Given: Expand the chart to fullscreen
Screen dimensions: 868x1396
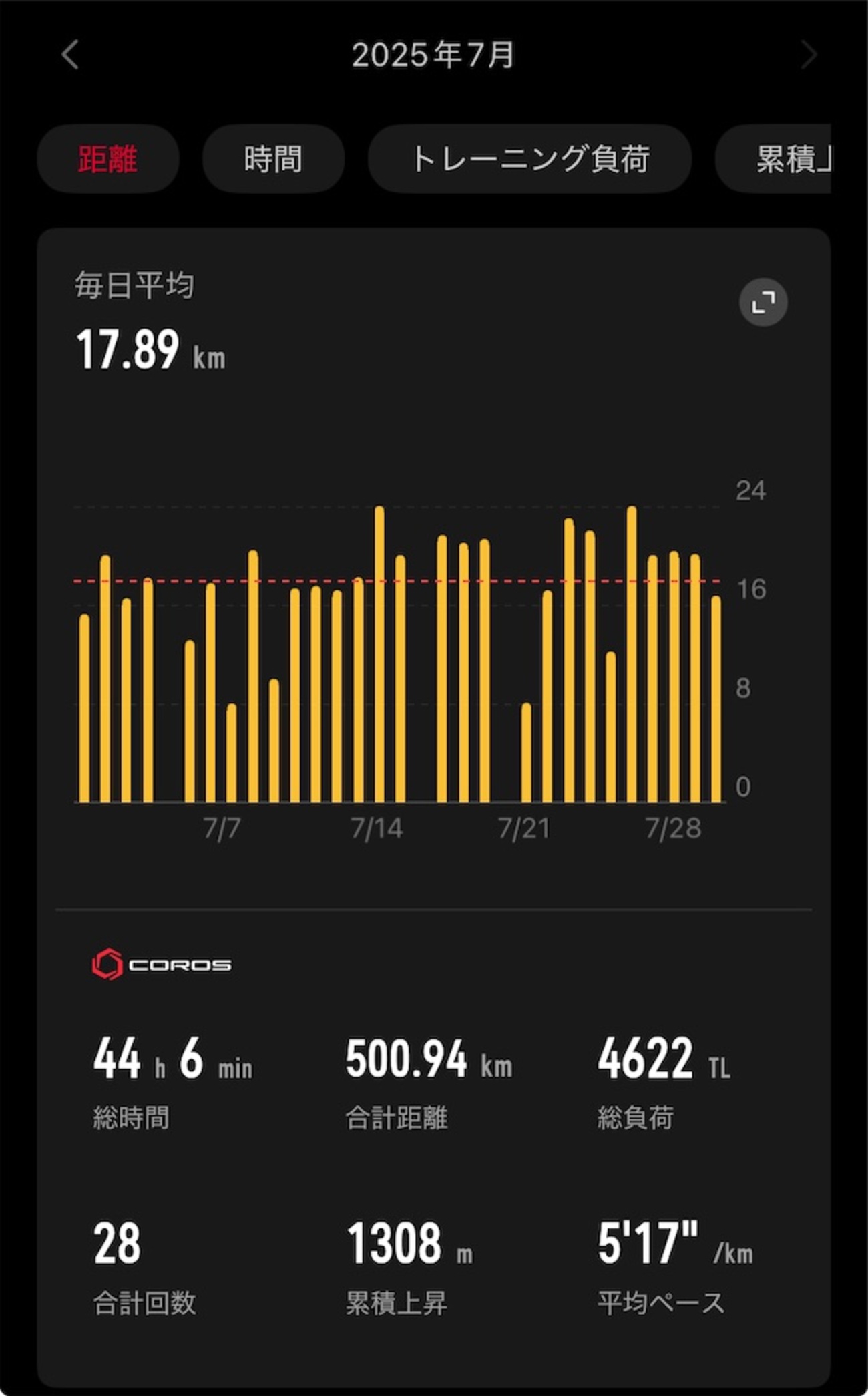Looking at the screenshot, I should (763, 303).
